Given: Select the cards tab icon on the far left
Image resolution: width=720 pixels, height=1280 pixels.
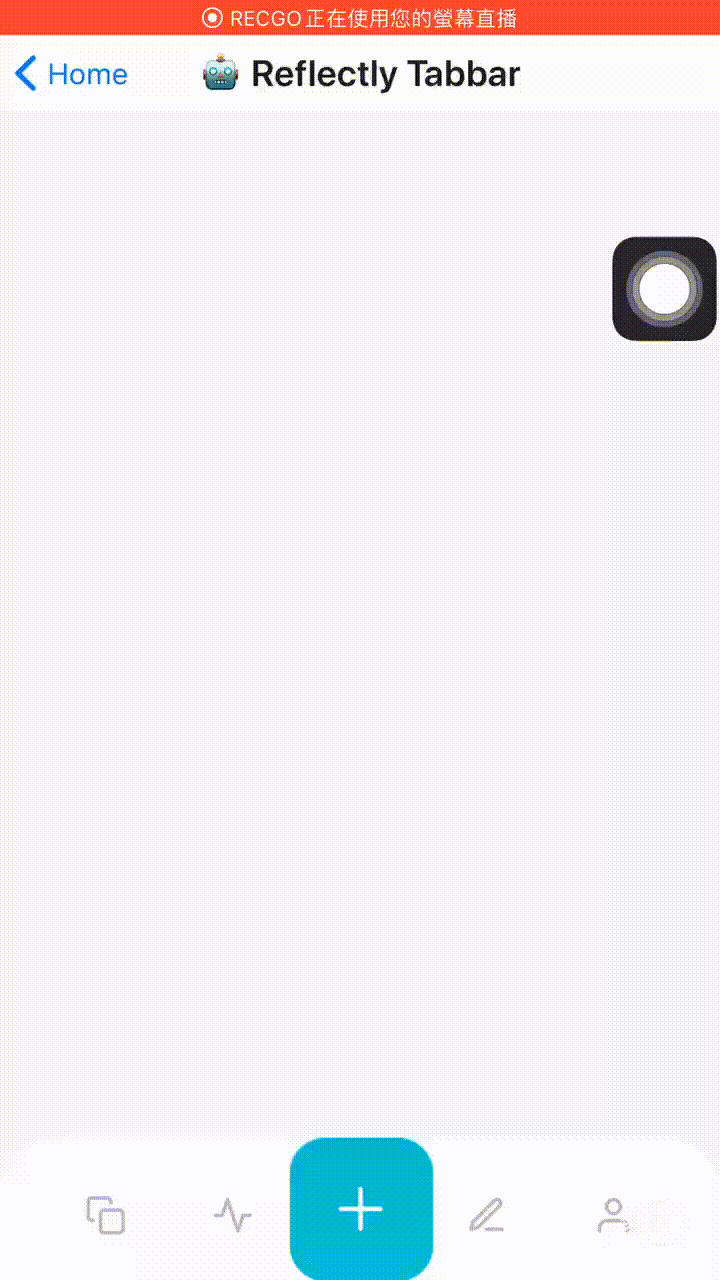Looking at the screenshot, I should [103, 1213].
